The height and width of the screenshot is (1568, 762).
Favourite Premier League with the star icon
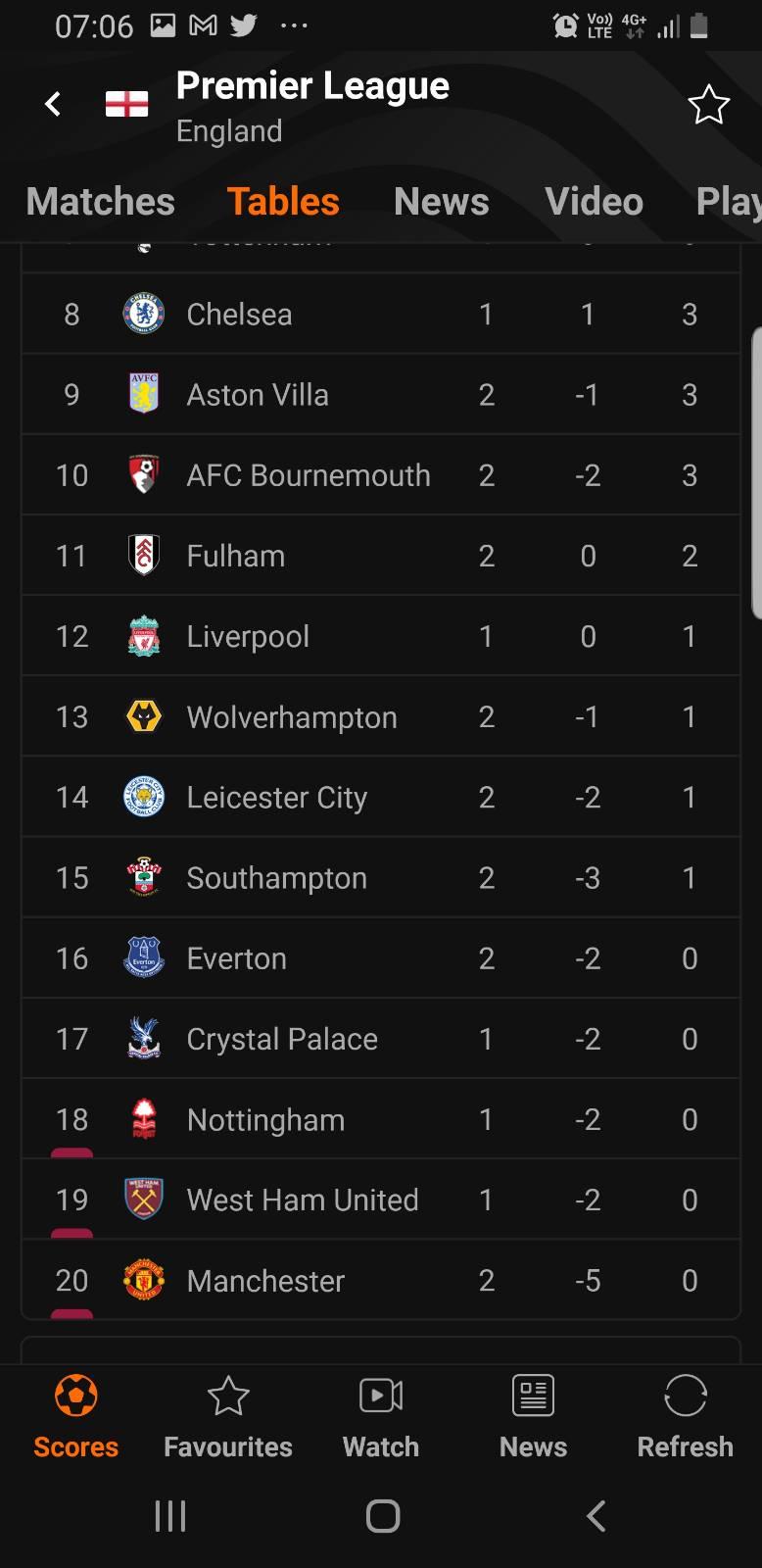click(x=708, y=105)
